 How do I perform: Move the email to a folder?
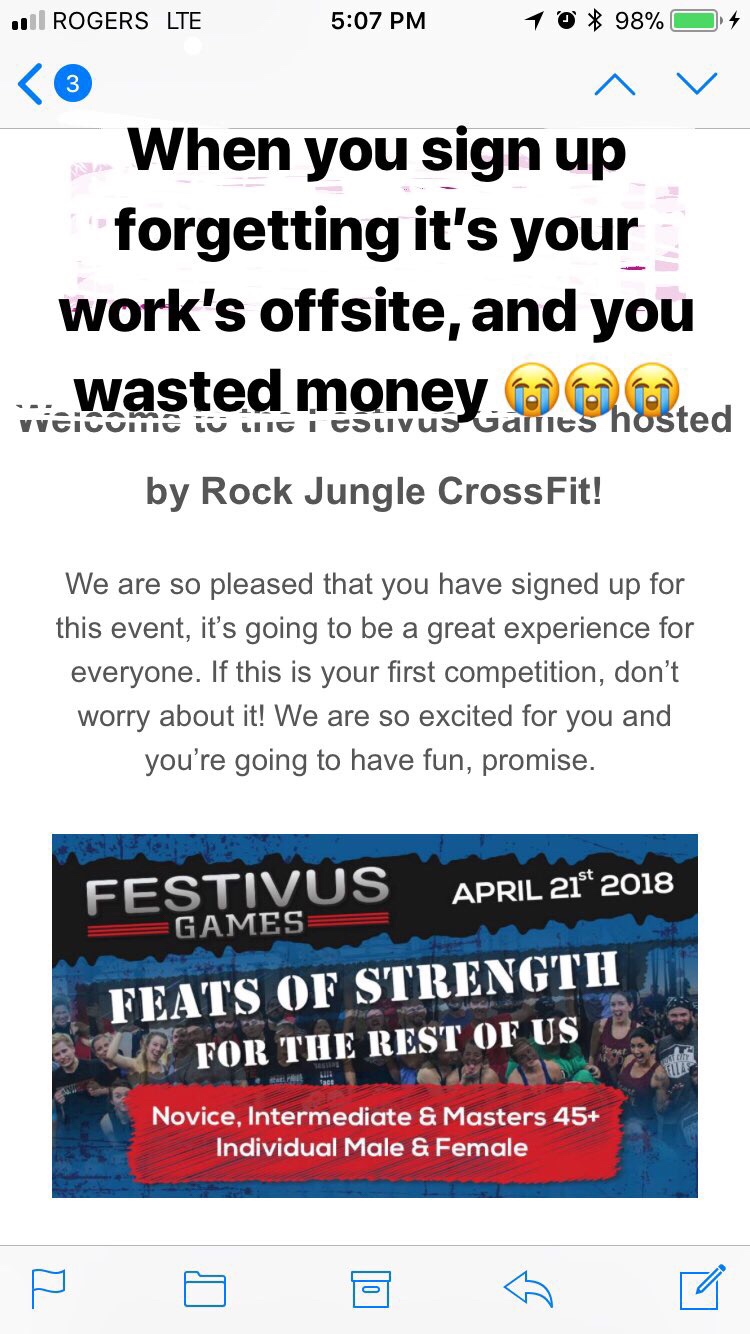tap(204, 1288)
